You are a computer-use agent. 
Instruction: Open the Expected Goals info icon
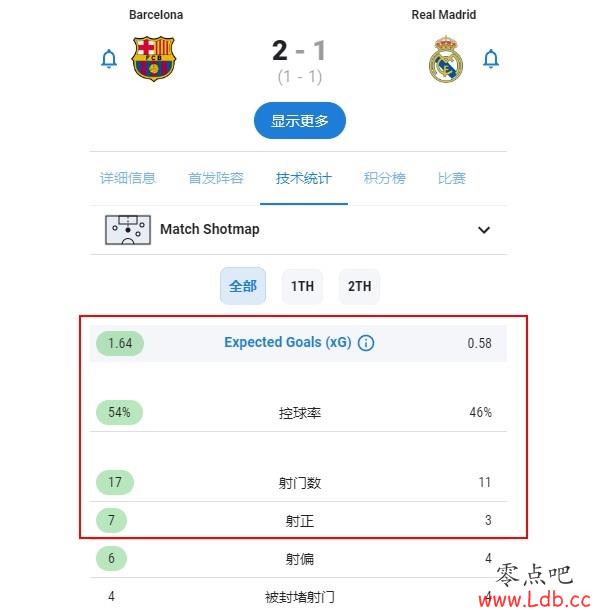(366, 343)
